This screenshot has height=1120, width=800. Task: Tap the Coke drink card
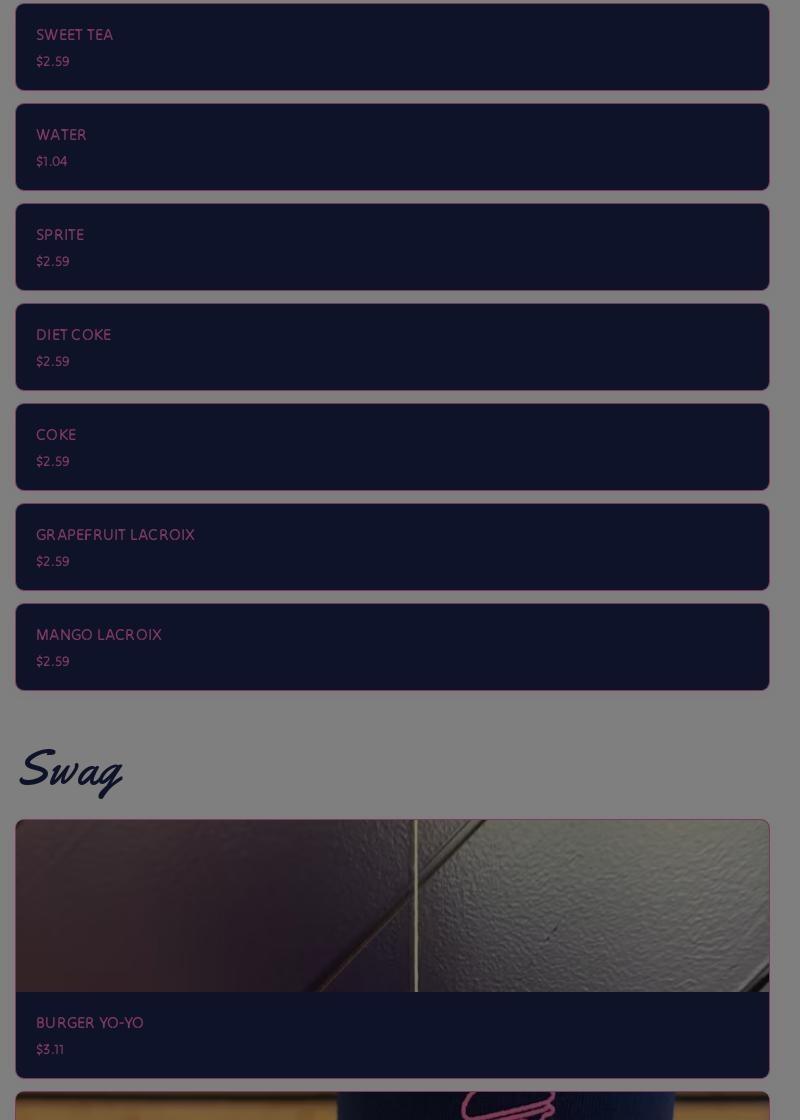pyautogui.click(x=392, y=447)
